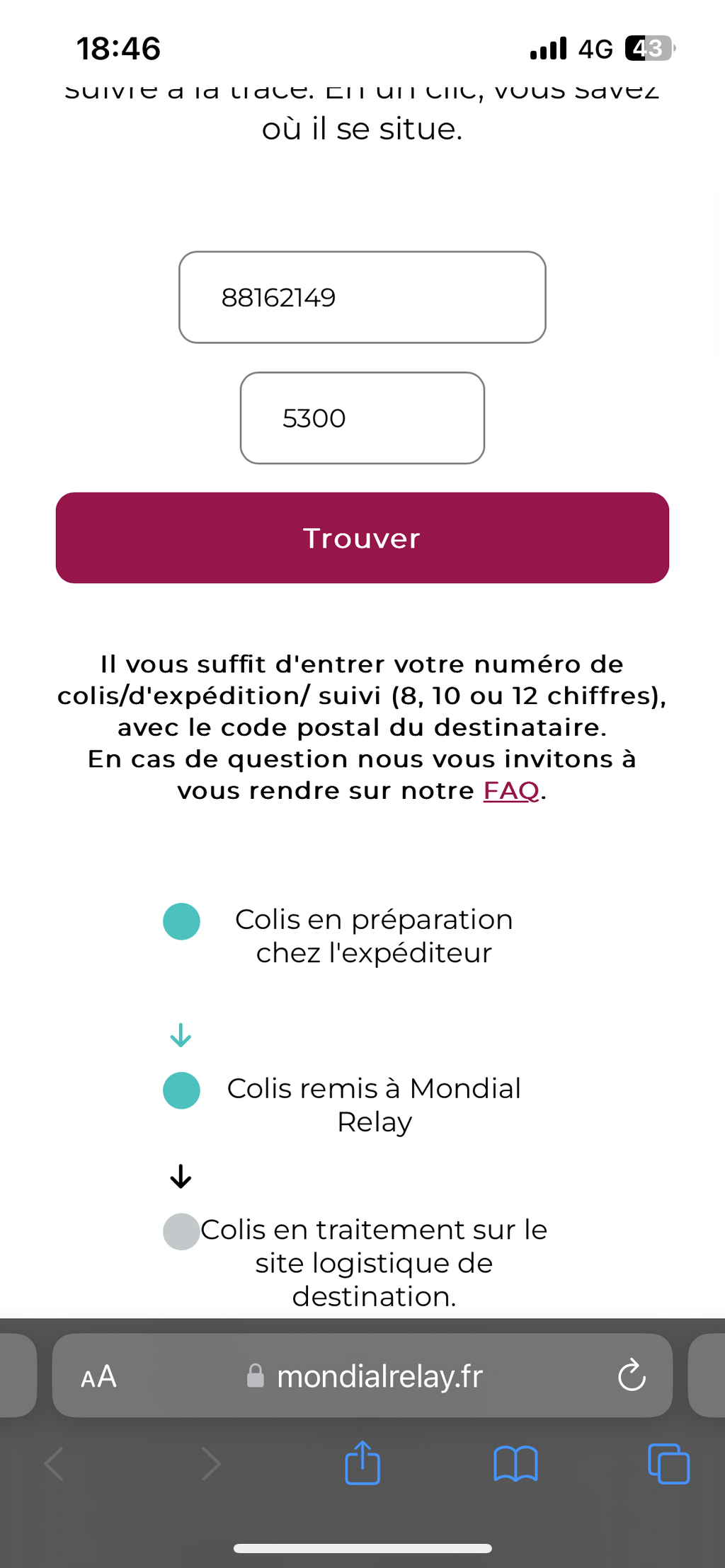Hit the Trouver button
Viewport: 725px width, 1568px height.
pos(362,538)
